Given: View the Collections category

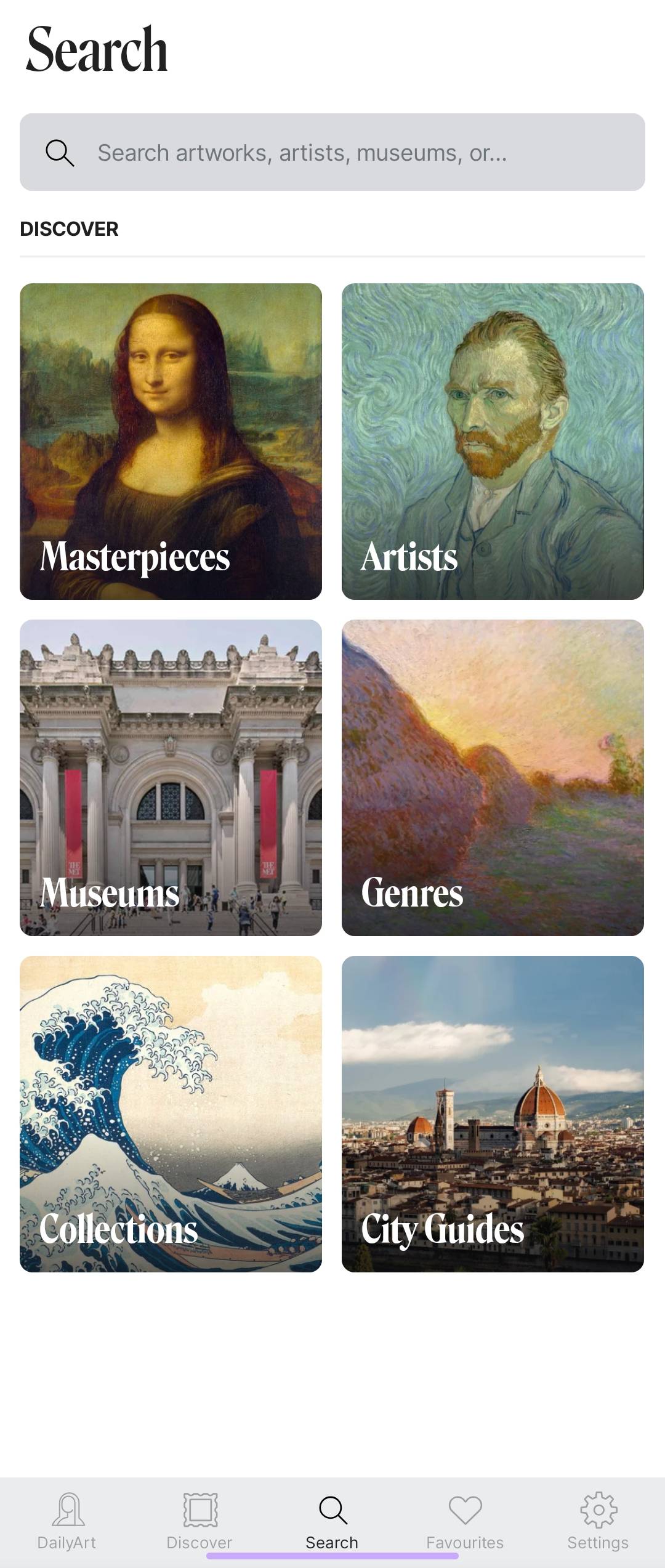Looking at the screenshot, I should click(171, 1114).
